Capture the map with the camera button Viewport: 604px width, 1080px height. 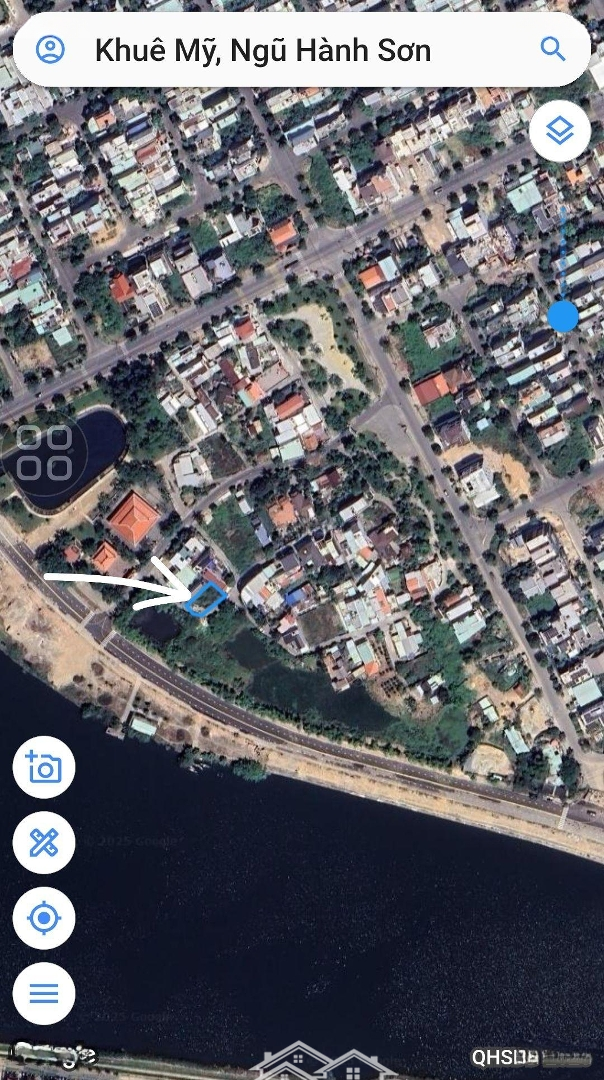click(x=44, y=767)
